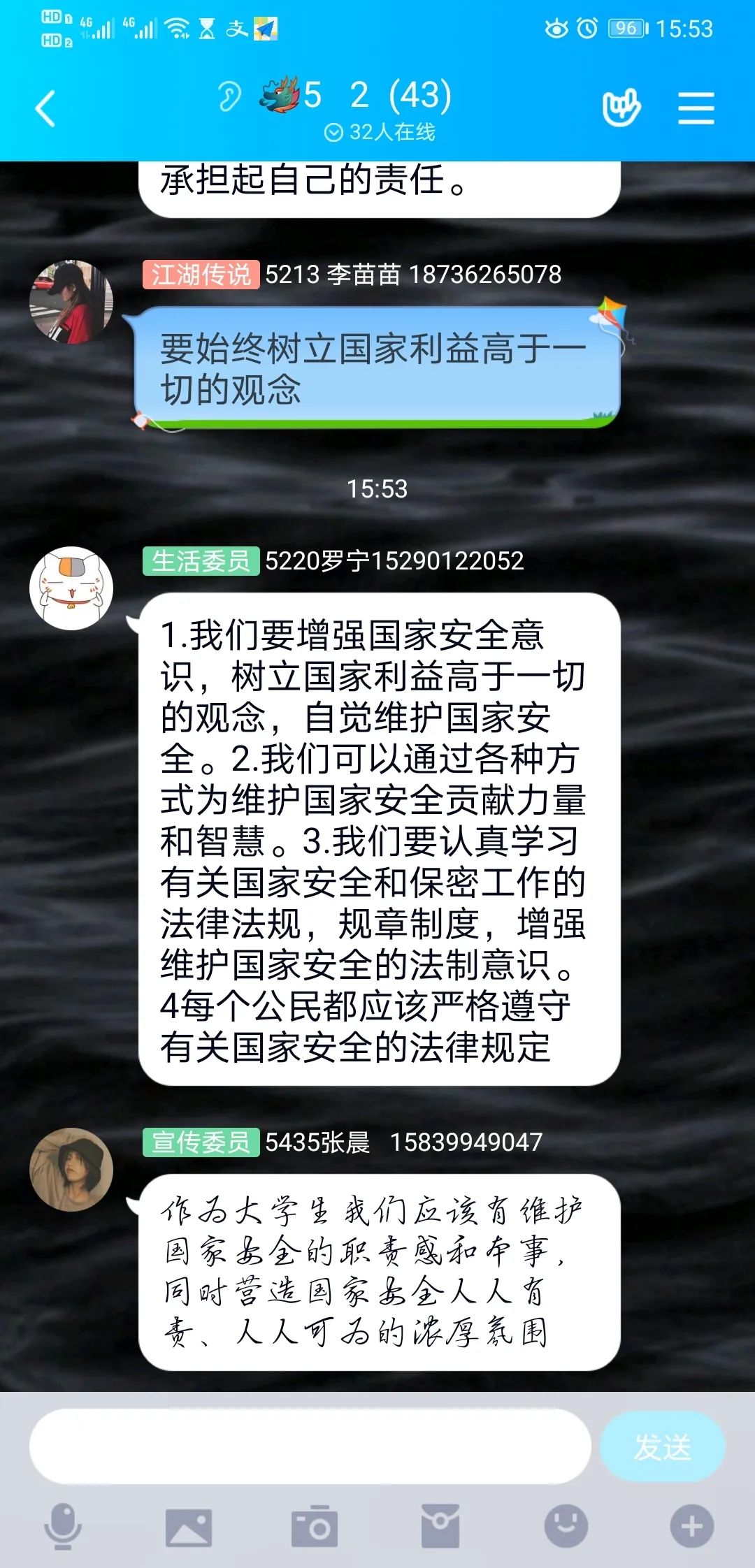Open the group menu with three lines
The height and width of the screenshot is (1568, 755).
click(696, 109)
